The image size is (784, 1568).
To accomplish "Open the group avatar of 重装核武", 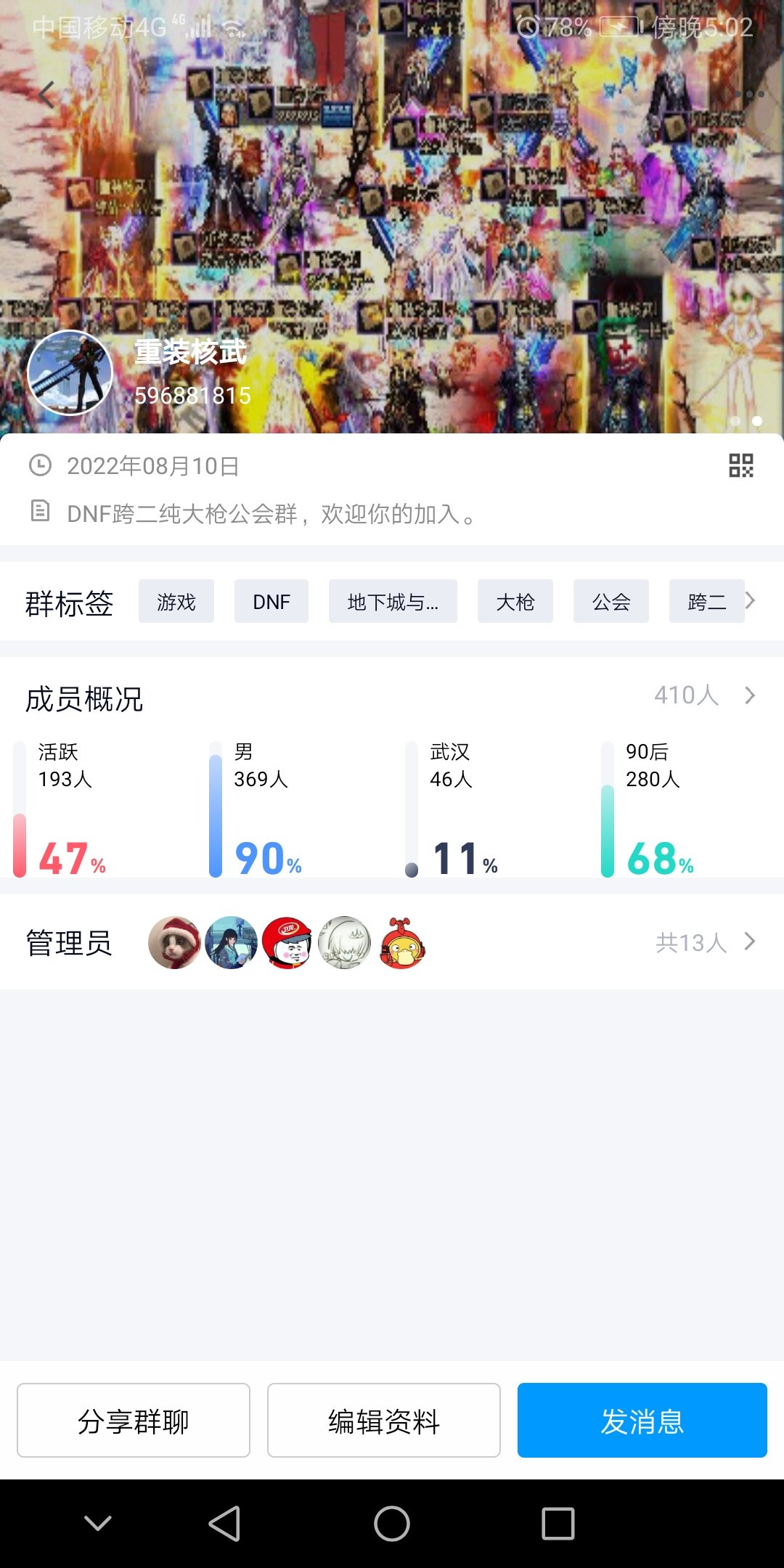I will pos(70,372).
